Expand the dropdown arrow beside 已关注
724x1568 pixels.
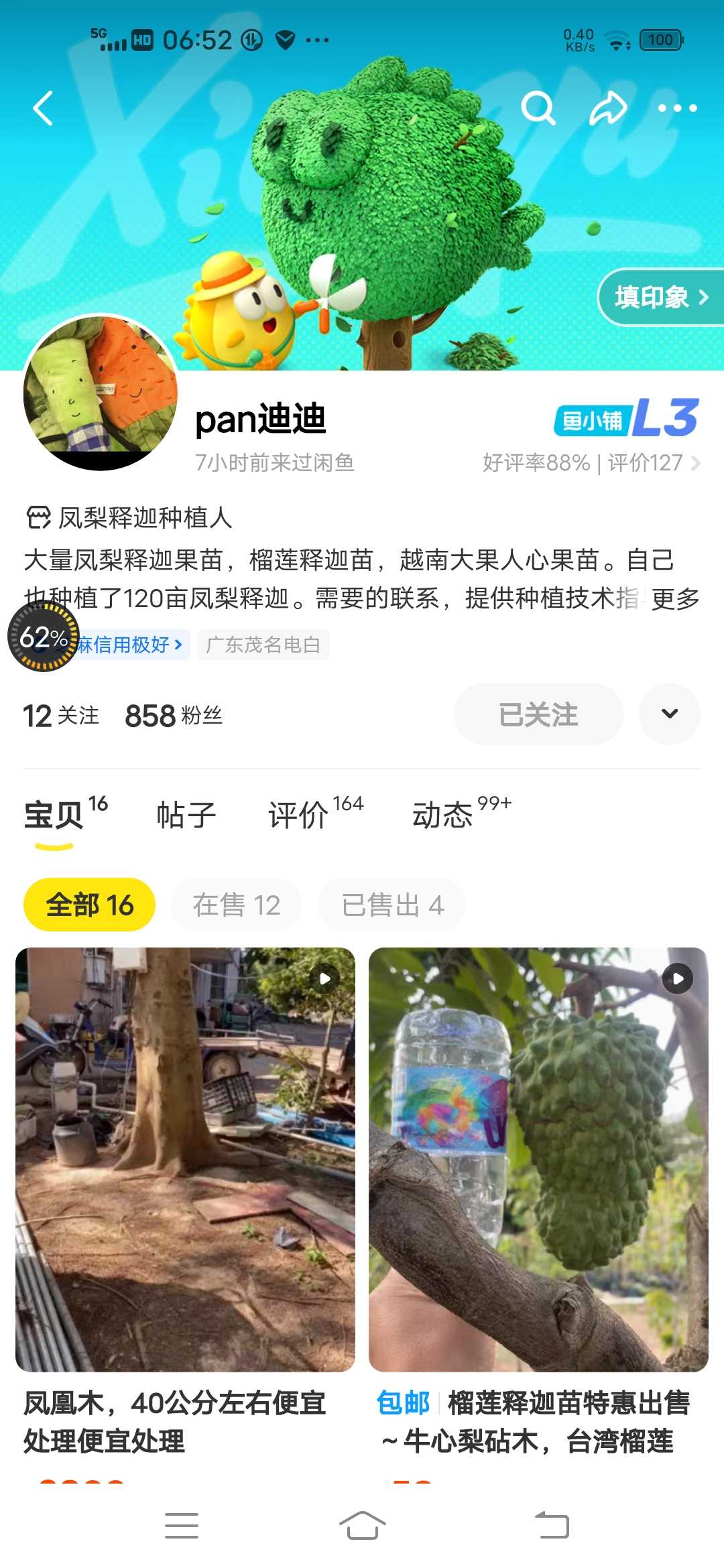[670, 714]
